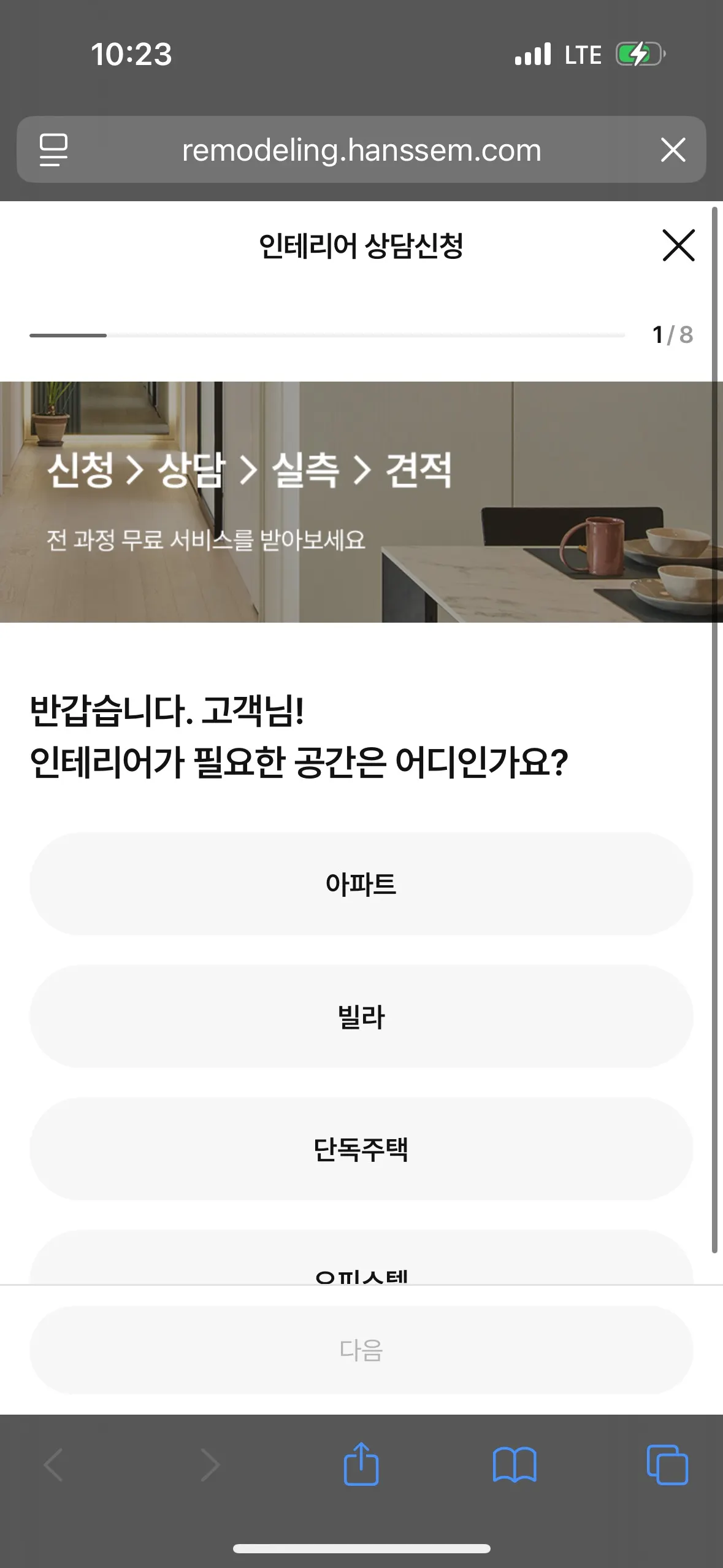
Task: Share this page from the Safari toolbar
Action: (361, 1464)
